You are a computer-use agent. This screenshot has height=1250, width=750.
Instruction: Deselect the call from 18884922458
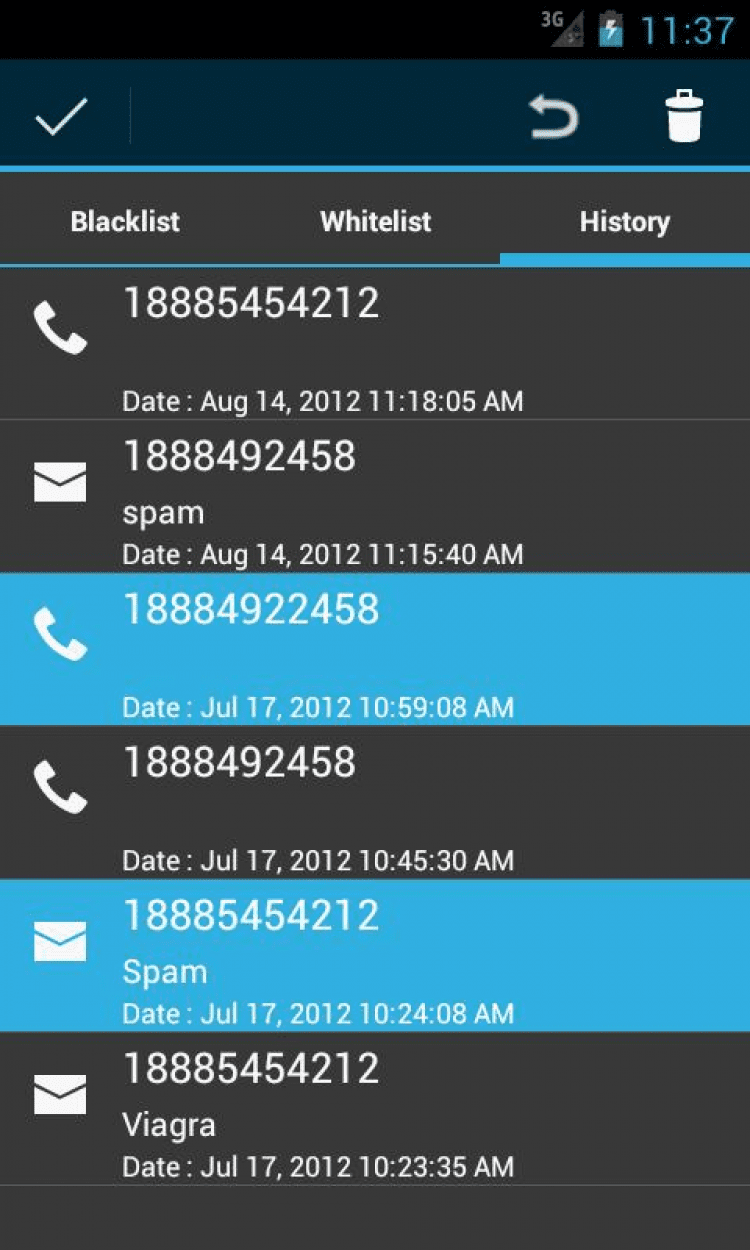coord(375,649)
